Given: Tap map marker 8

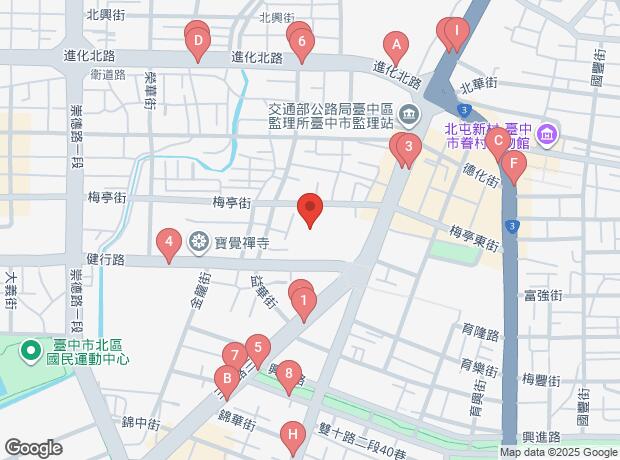Looking at the screenshot, I should click(289, 376).
